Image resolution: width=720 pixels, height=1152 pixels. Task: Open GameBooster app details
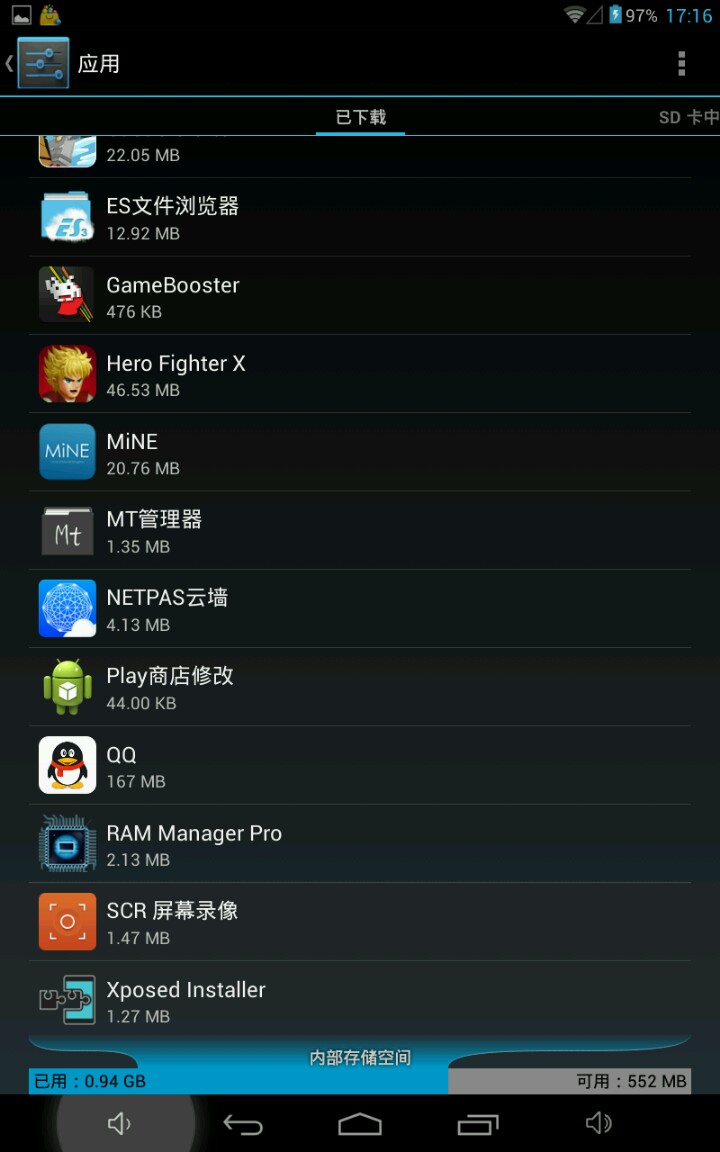[360, 296]
